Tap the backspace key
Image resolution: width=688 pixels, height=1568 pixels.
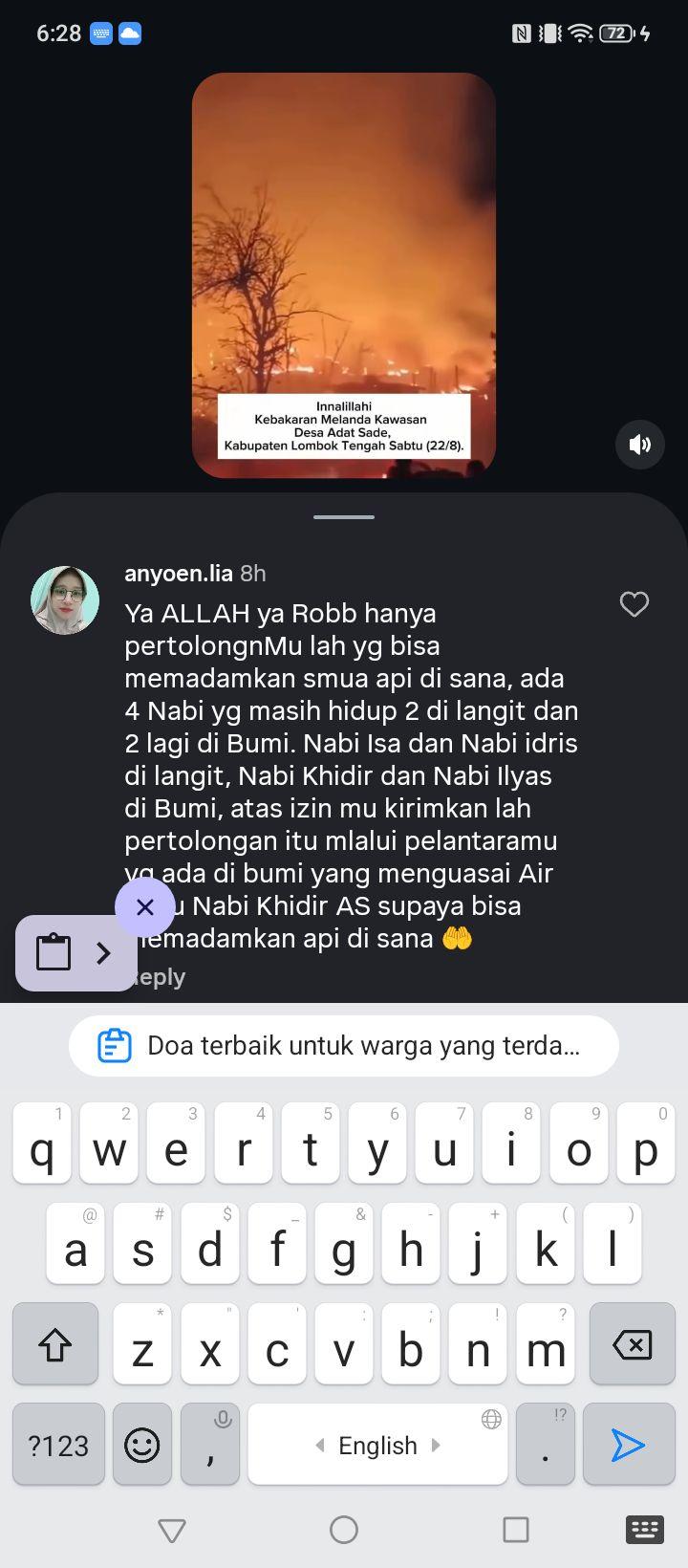633,1343
